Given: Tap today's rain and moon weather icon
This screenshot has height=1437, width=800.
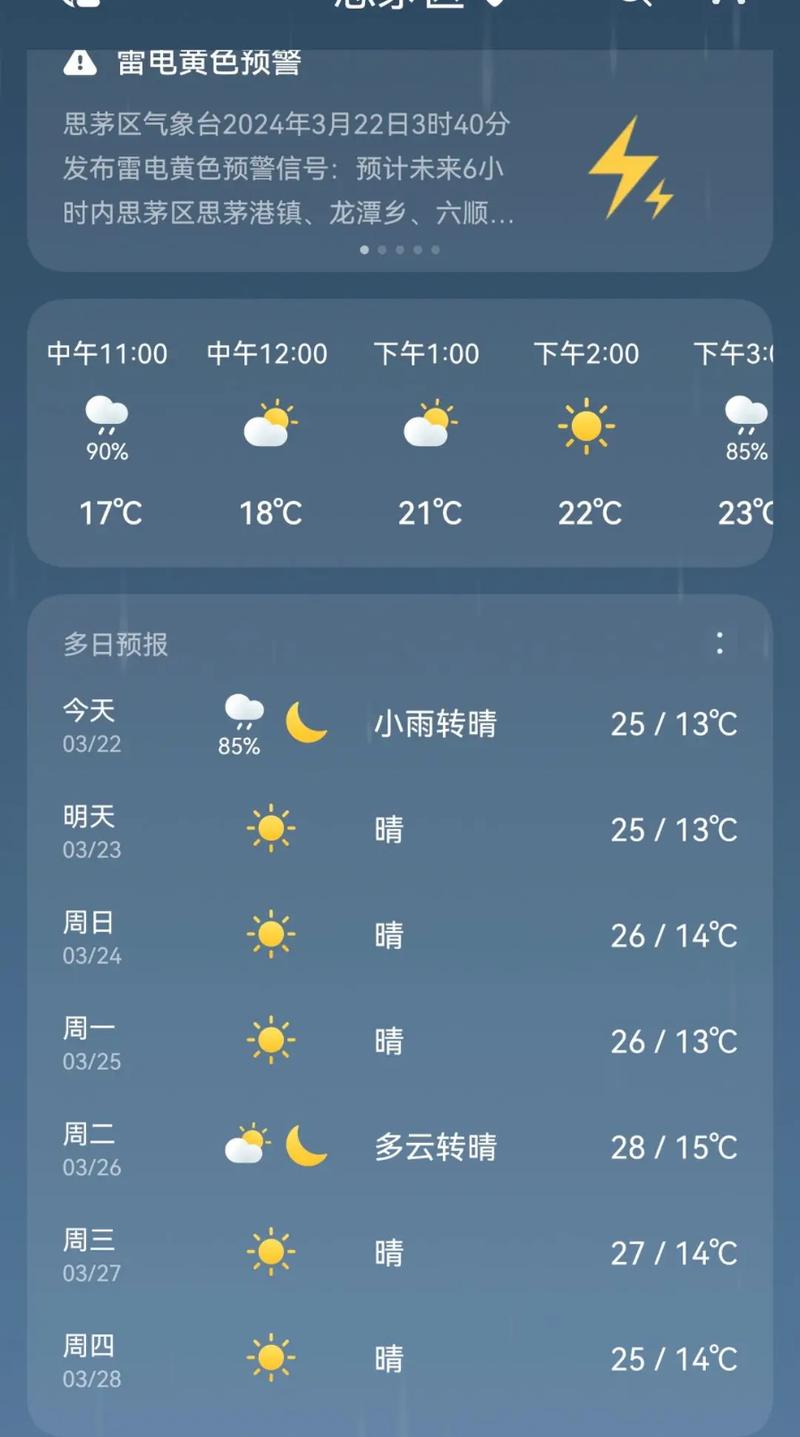Looking at the screenshot, I should click(x=270, y=715).
